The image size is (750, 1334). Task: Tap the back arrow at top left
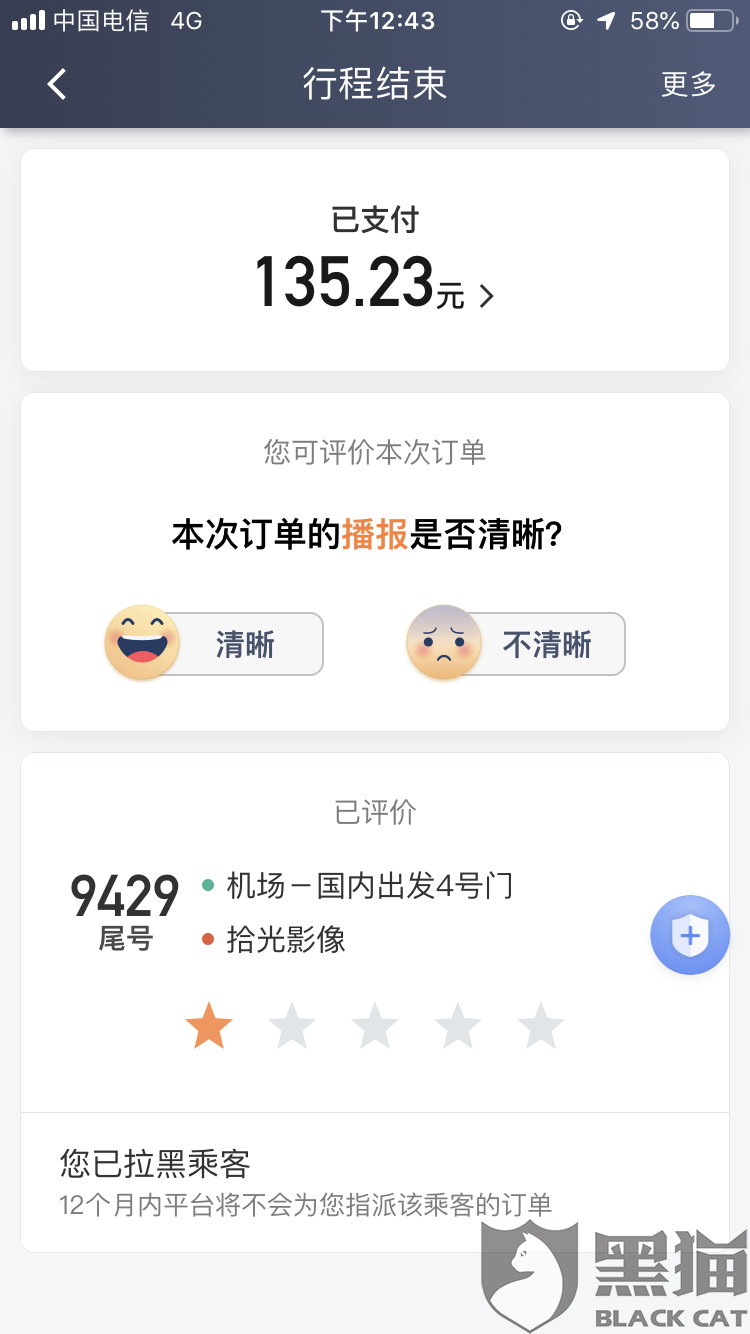(56, 85)
